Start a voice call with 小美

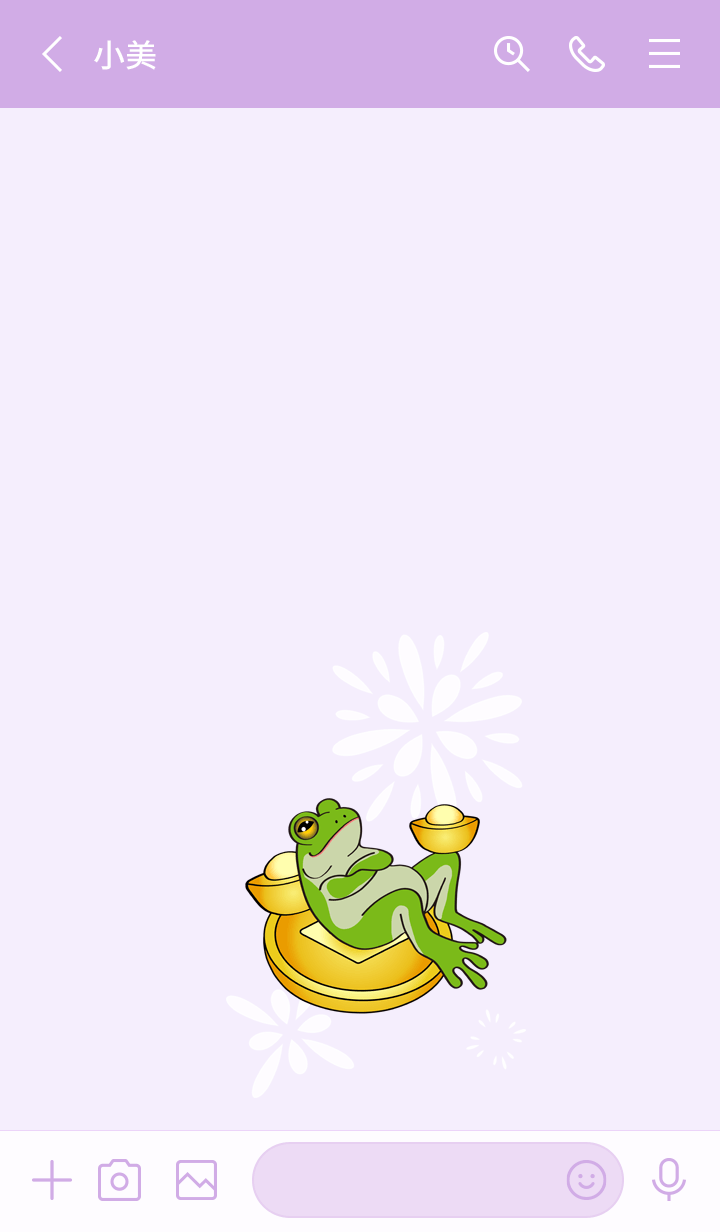[x=587, y=54]
